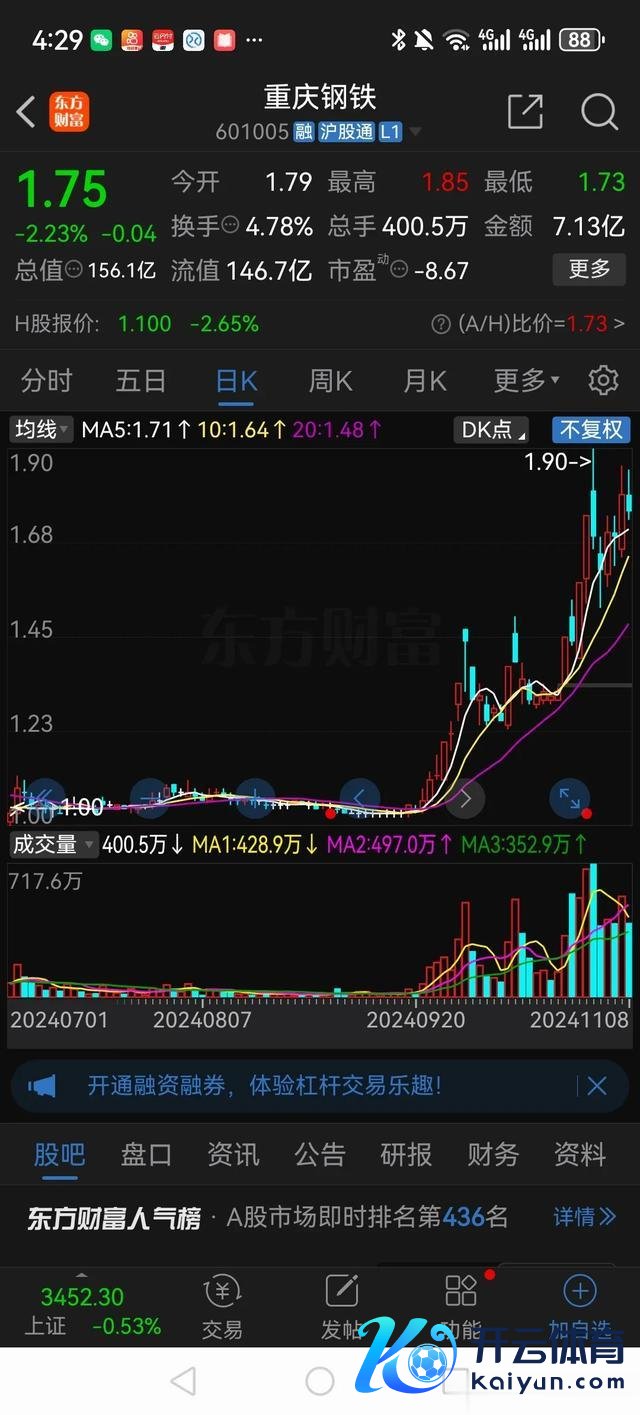Change the 不复权 adjustment setting
This screenshot has width=640, height=1415.
click(590, 430)
